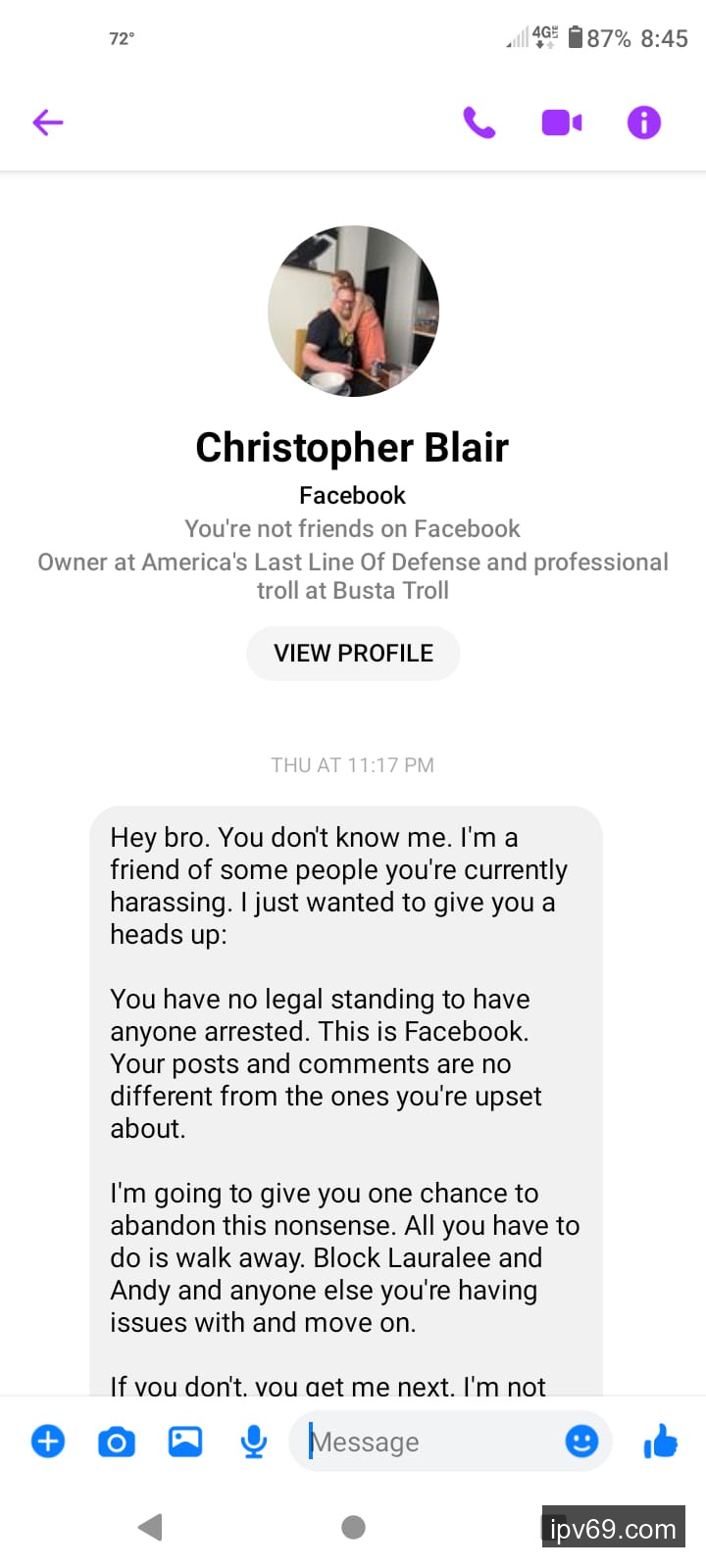Image resolution: width=706 pixels, height=1568 pixels.
Task: Tap the View Profile button
Action: pyautogui.click(x=353, y=654)
